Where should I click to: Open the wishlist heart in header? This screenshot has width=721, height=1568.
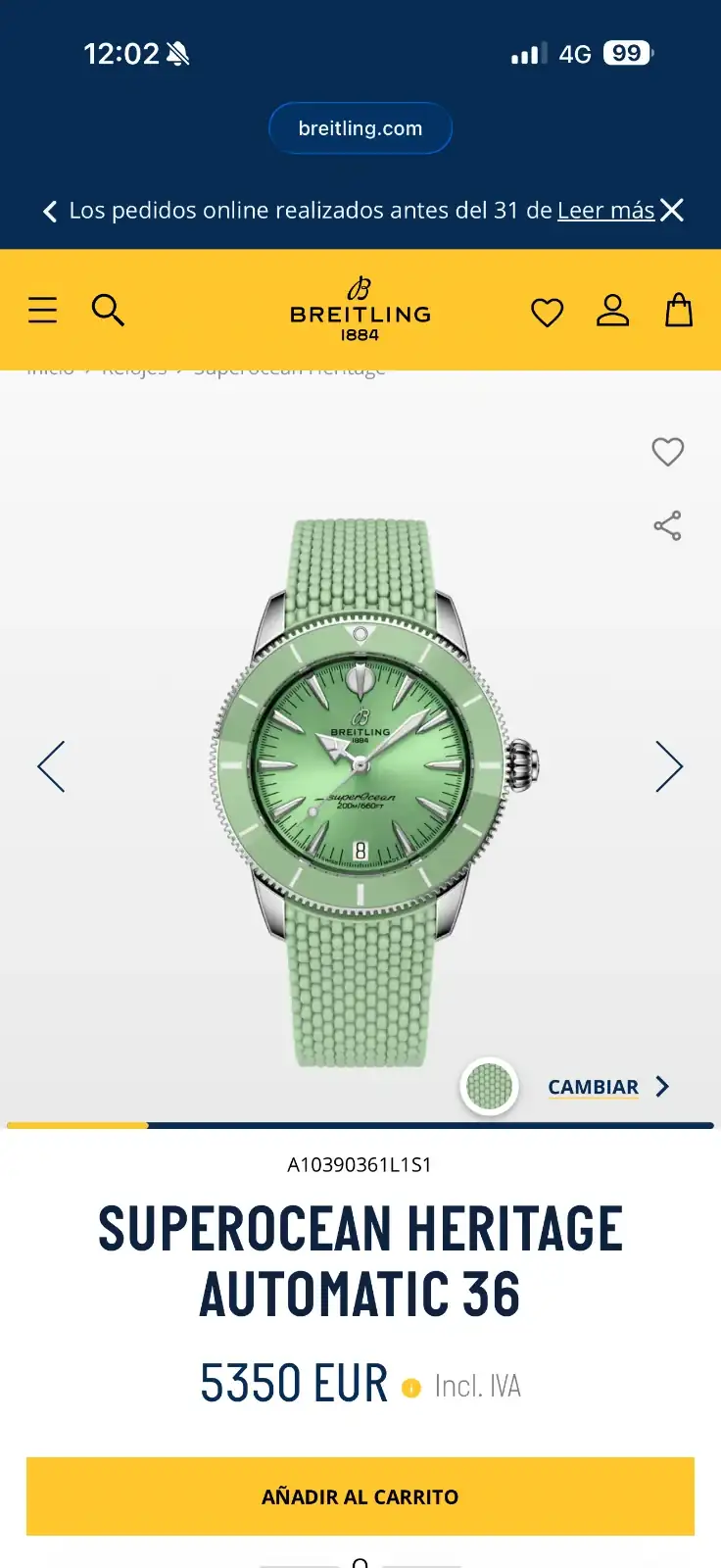[x=547, y=313]
